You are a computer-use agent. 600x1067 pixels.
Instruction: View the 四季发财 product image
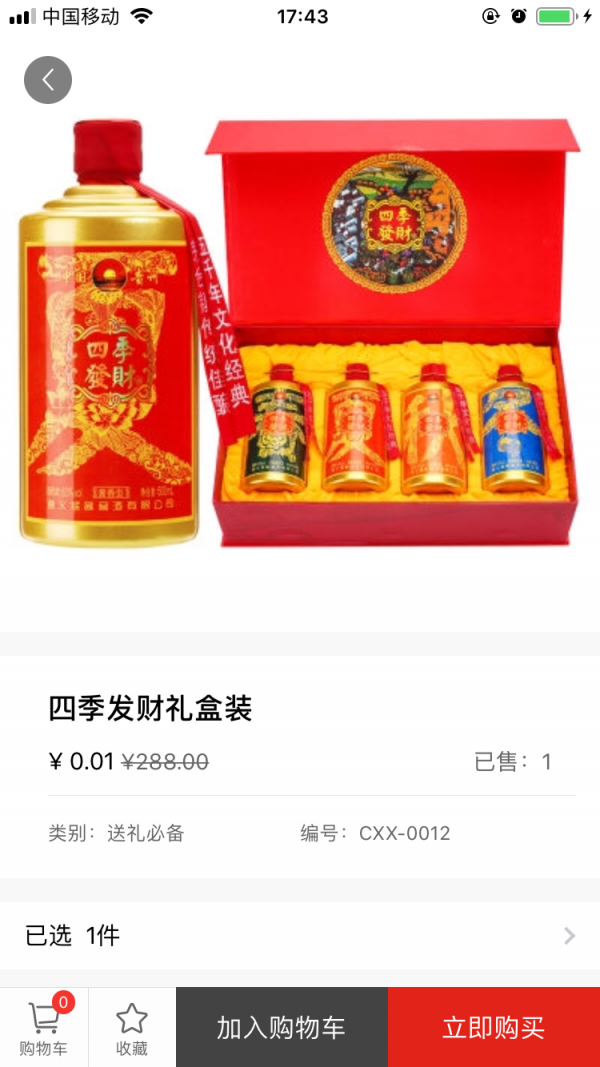click(x=300, y=335)
